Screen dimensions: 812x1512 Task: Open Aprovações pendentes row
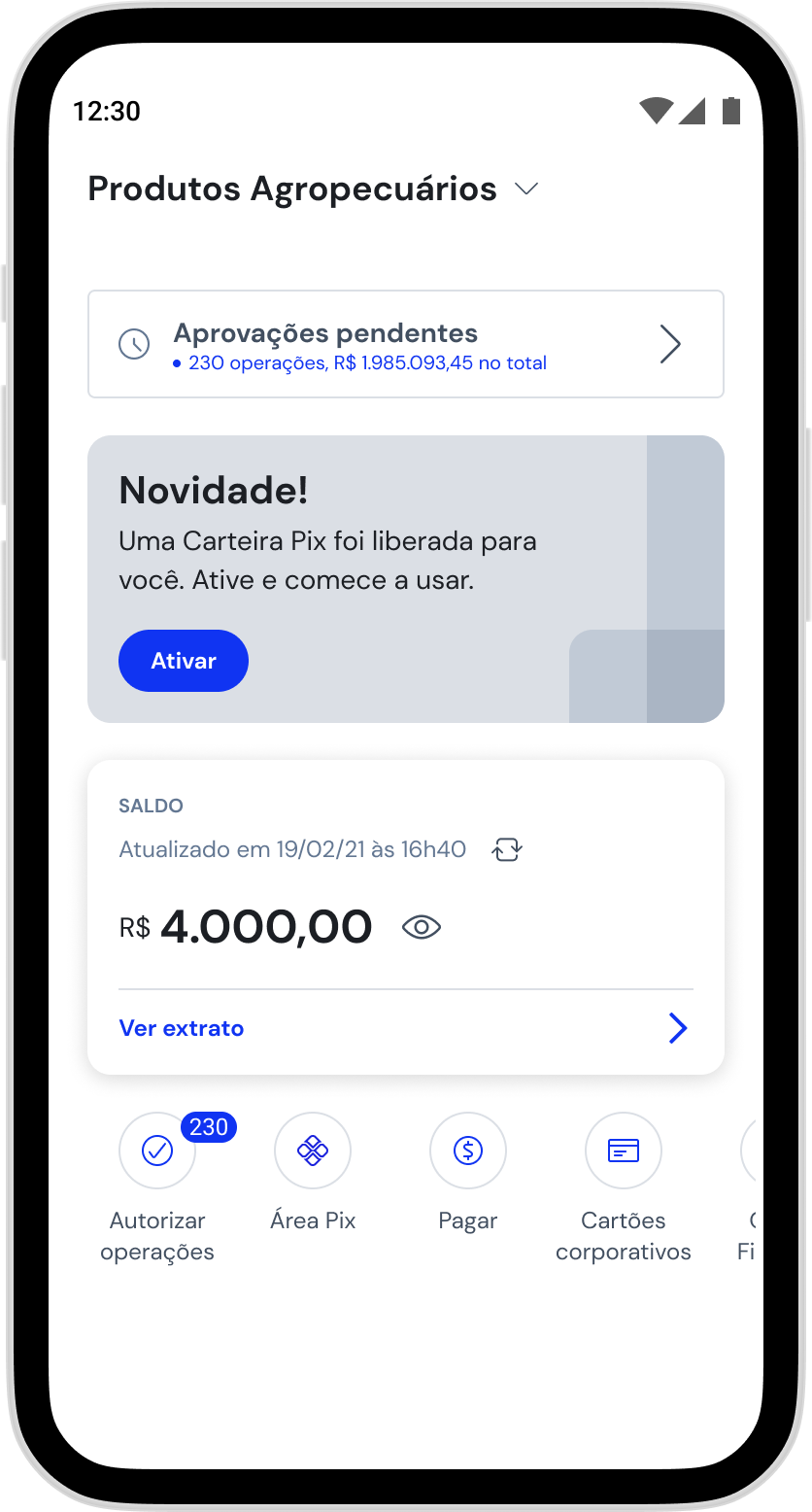pos(405,344)
